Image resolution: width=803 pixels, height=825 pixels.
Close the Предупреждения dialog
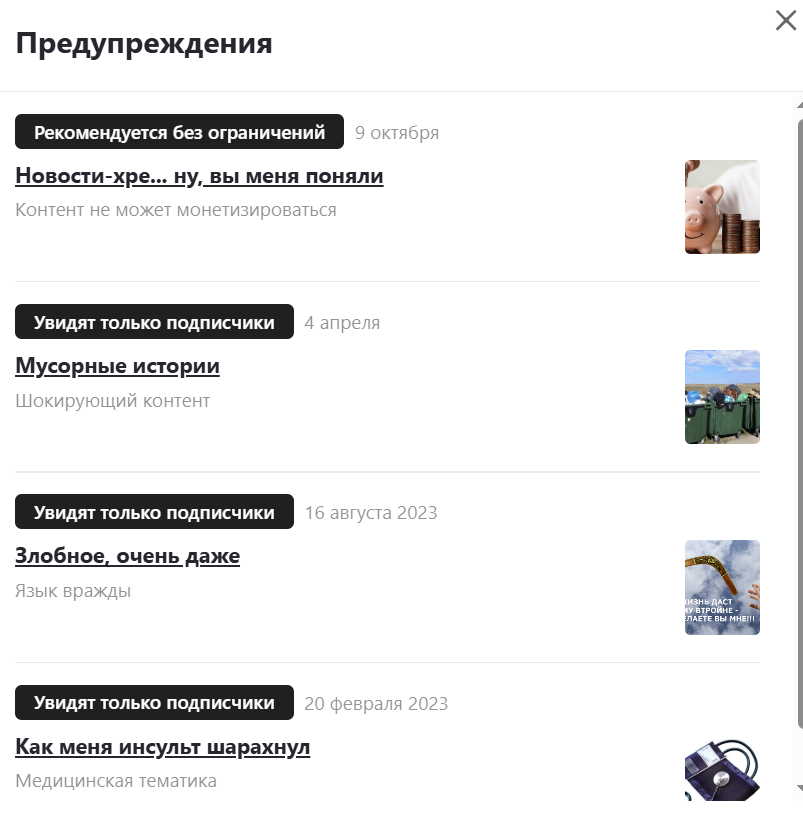(786, 21)
